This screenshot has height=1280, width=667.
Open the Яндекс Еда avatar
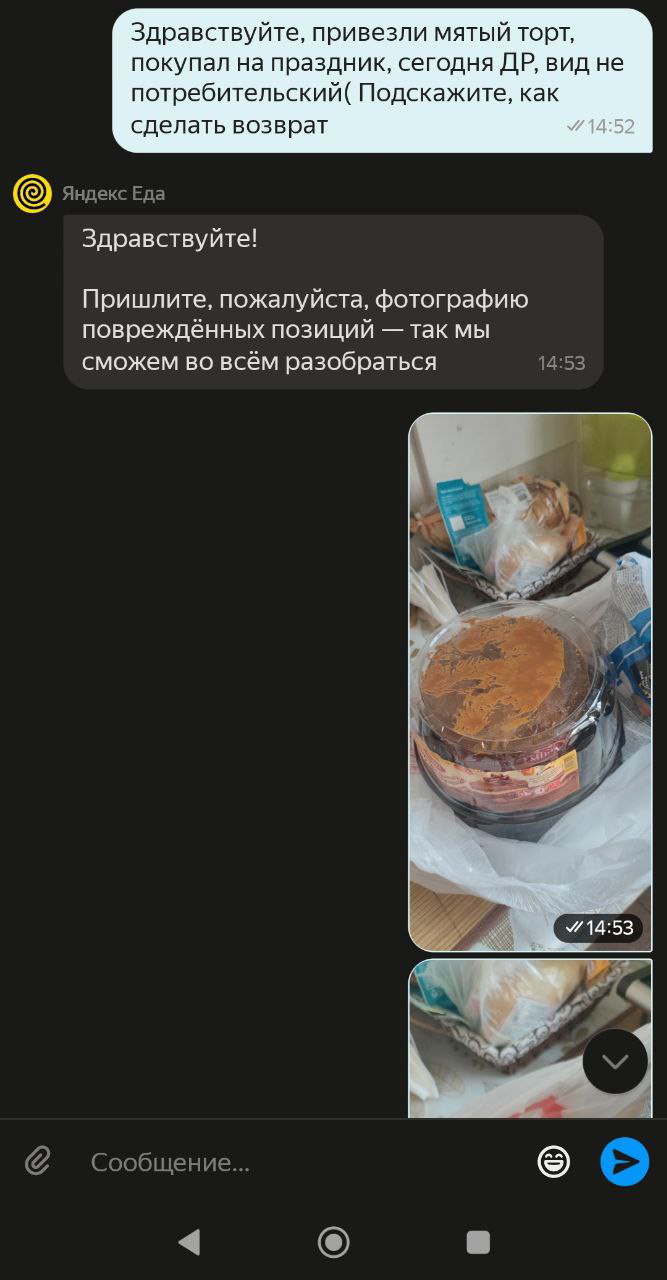[32, 193]
